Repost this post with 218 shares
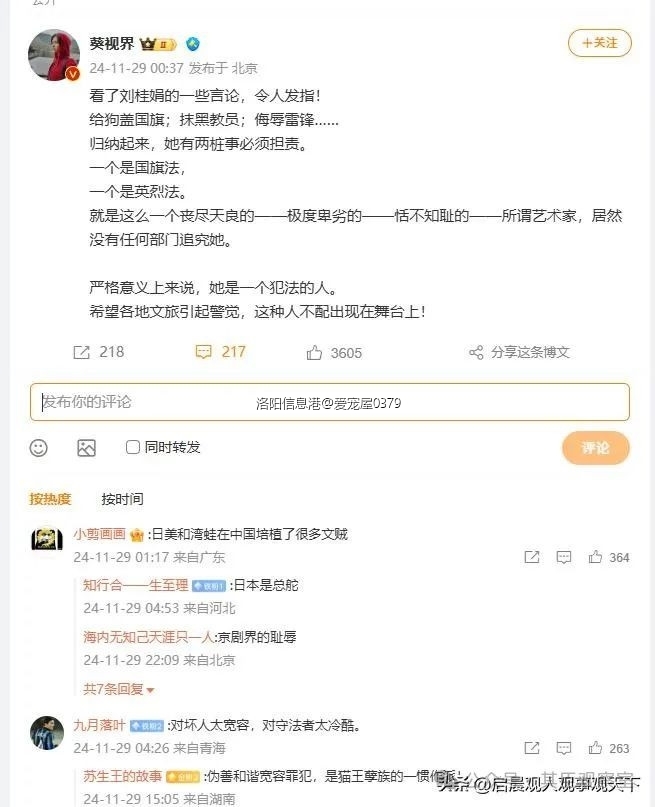This screenshot has height=807, width=655. 98,352
